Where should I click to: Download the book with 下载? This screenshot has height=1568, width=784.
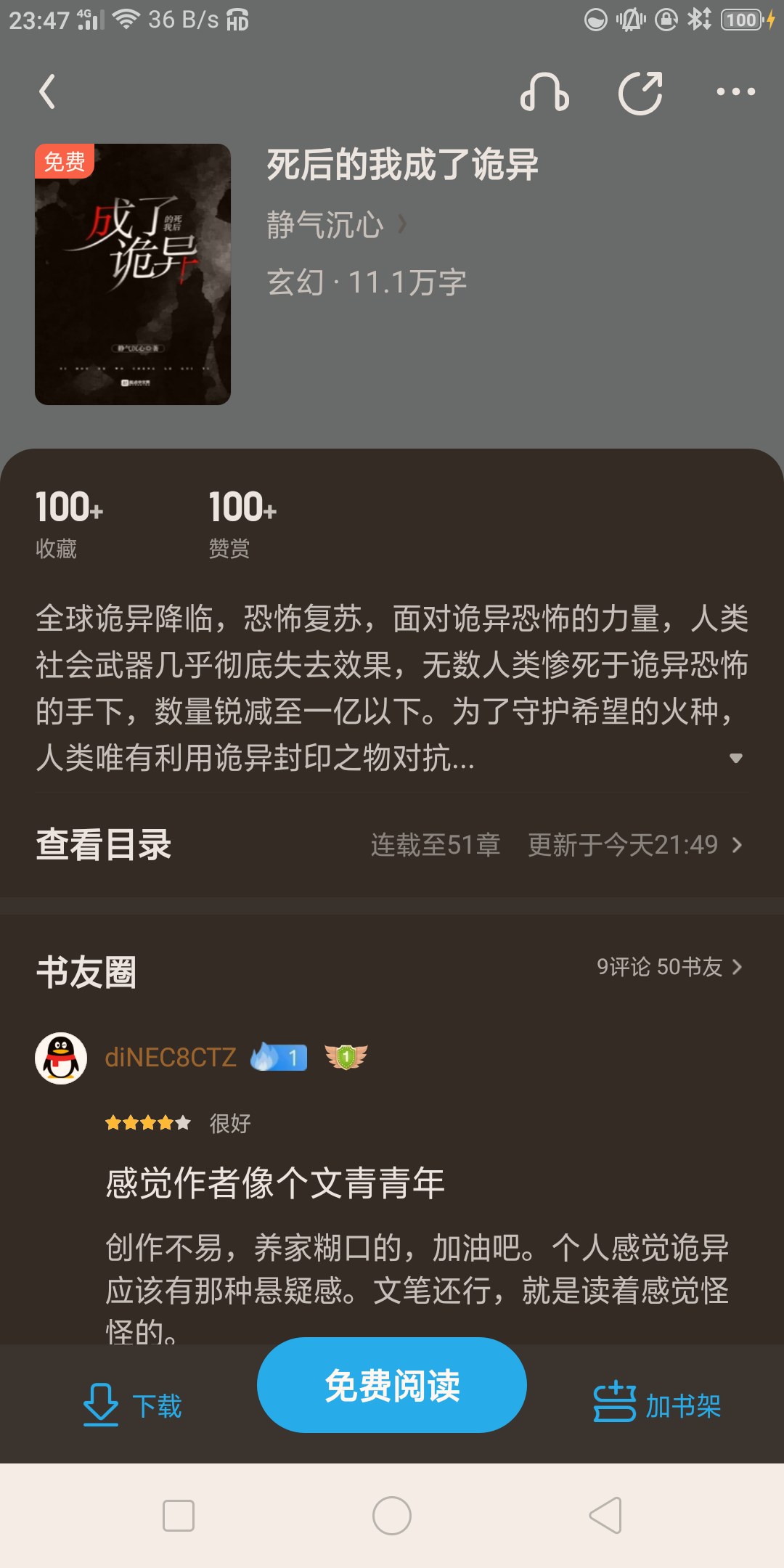tap(133, 1405)
